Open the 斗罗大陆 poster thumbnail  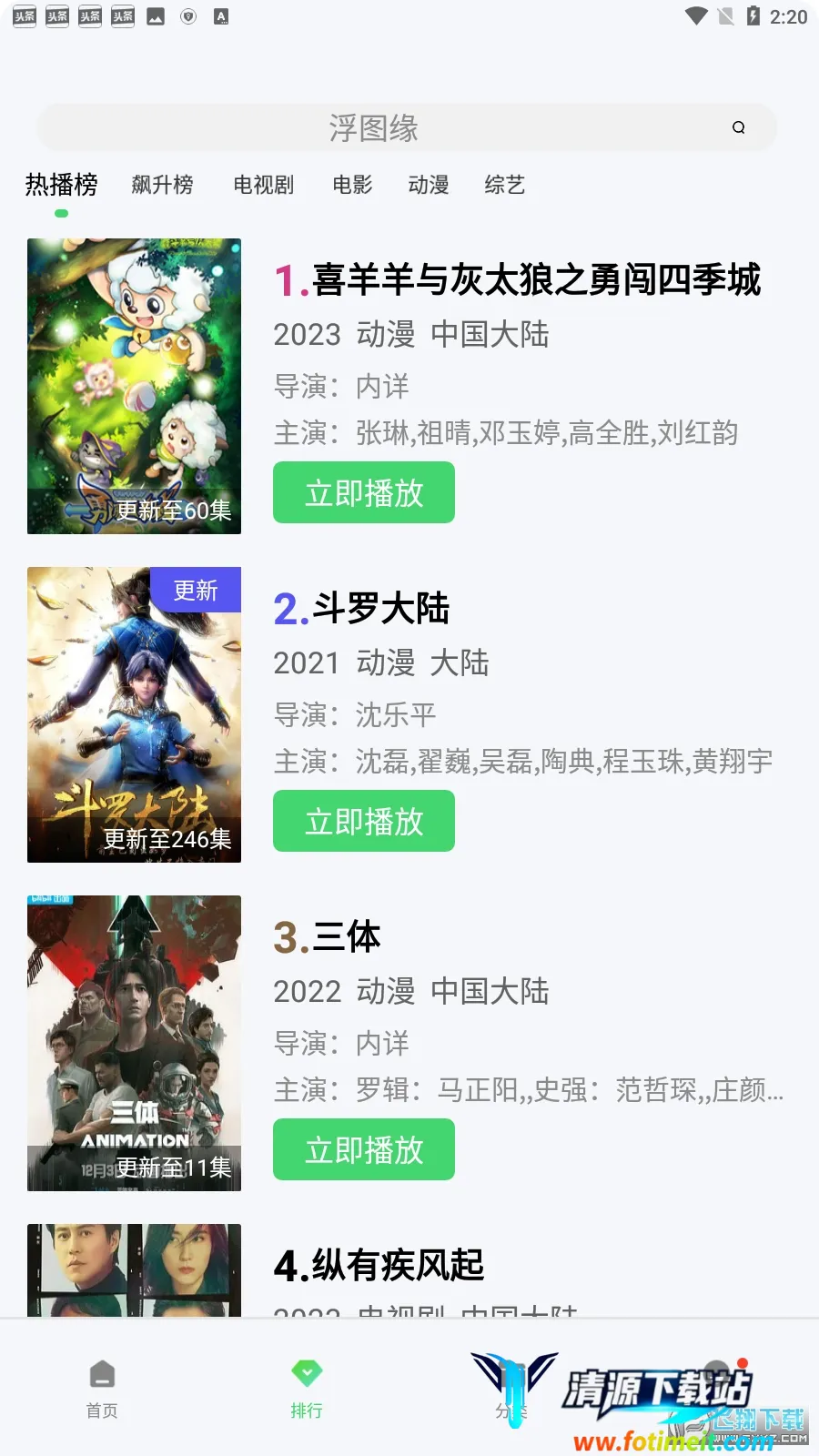[x=134, y=714]
